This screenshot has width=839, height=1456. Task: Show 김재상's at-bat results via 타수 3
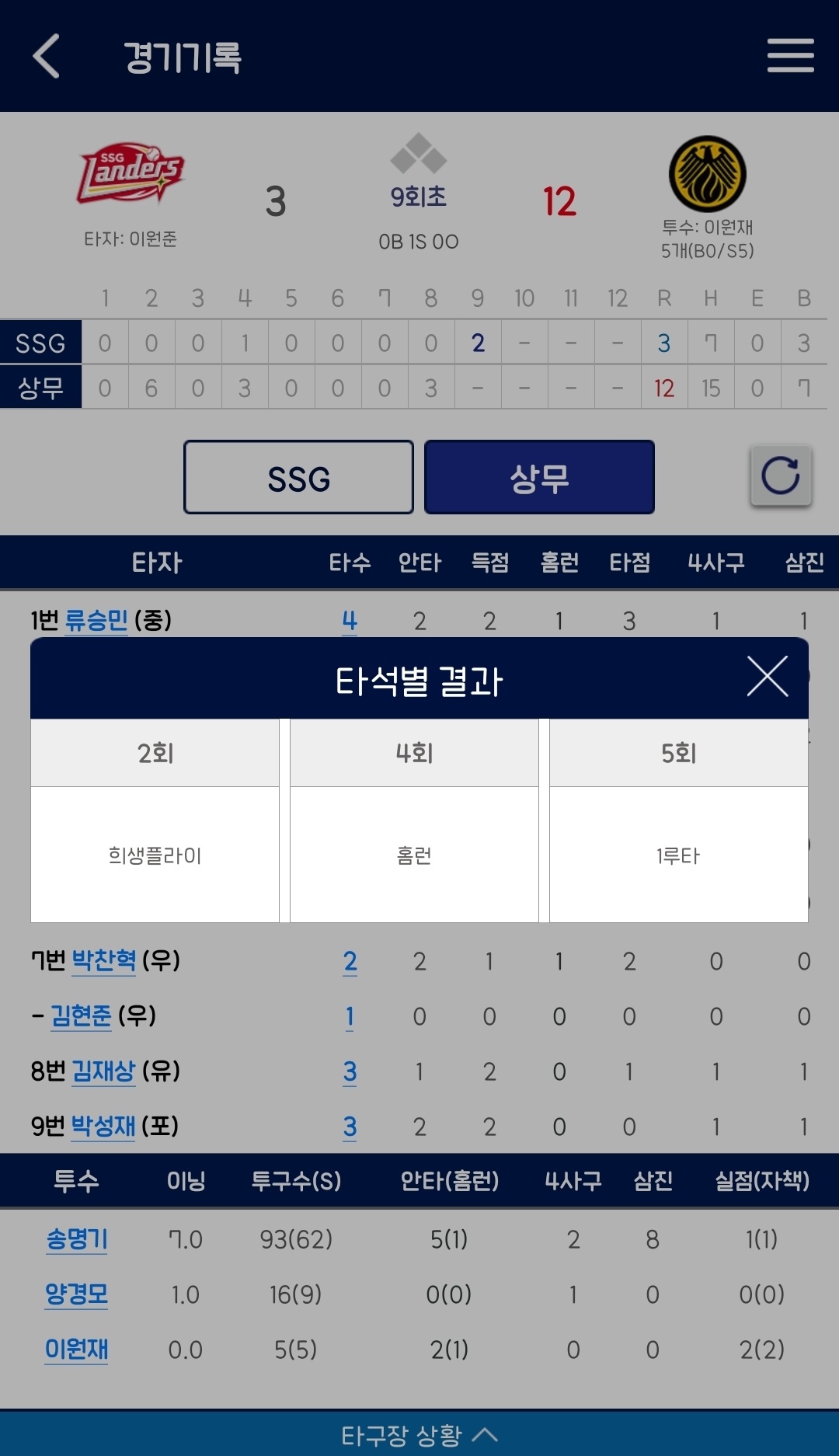point(350,1072)
